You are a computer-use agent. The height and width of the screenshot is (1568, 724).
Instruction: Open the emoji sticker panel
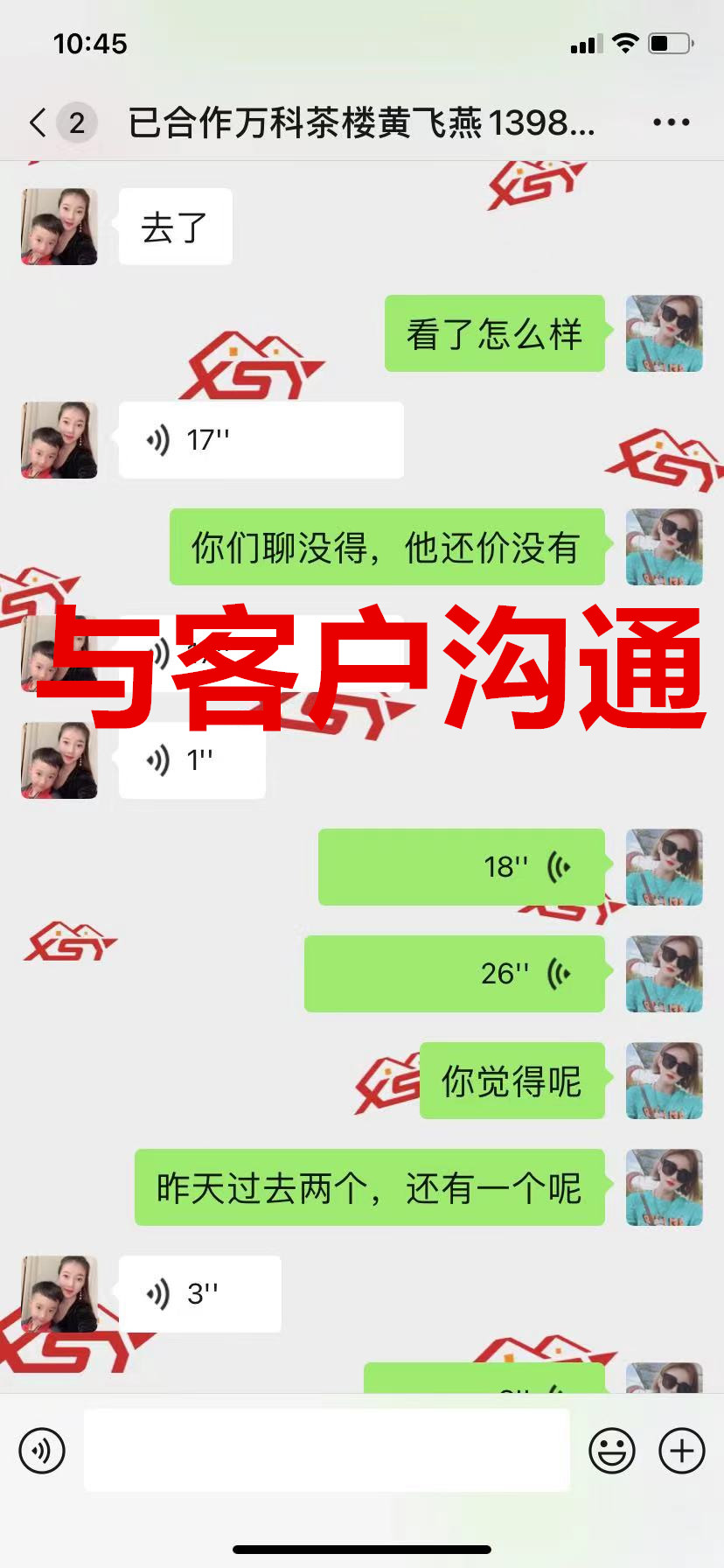coord(611,1451)
